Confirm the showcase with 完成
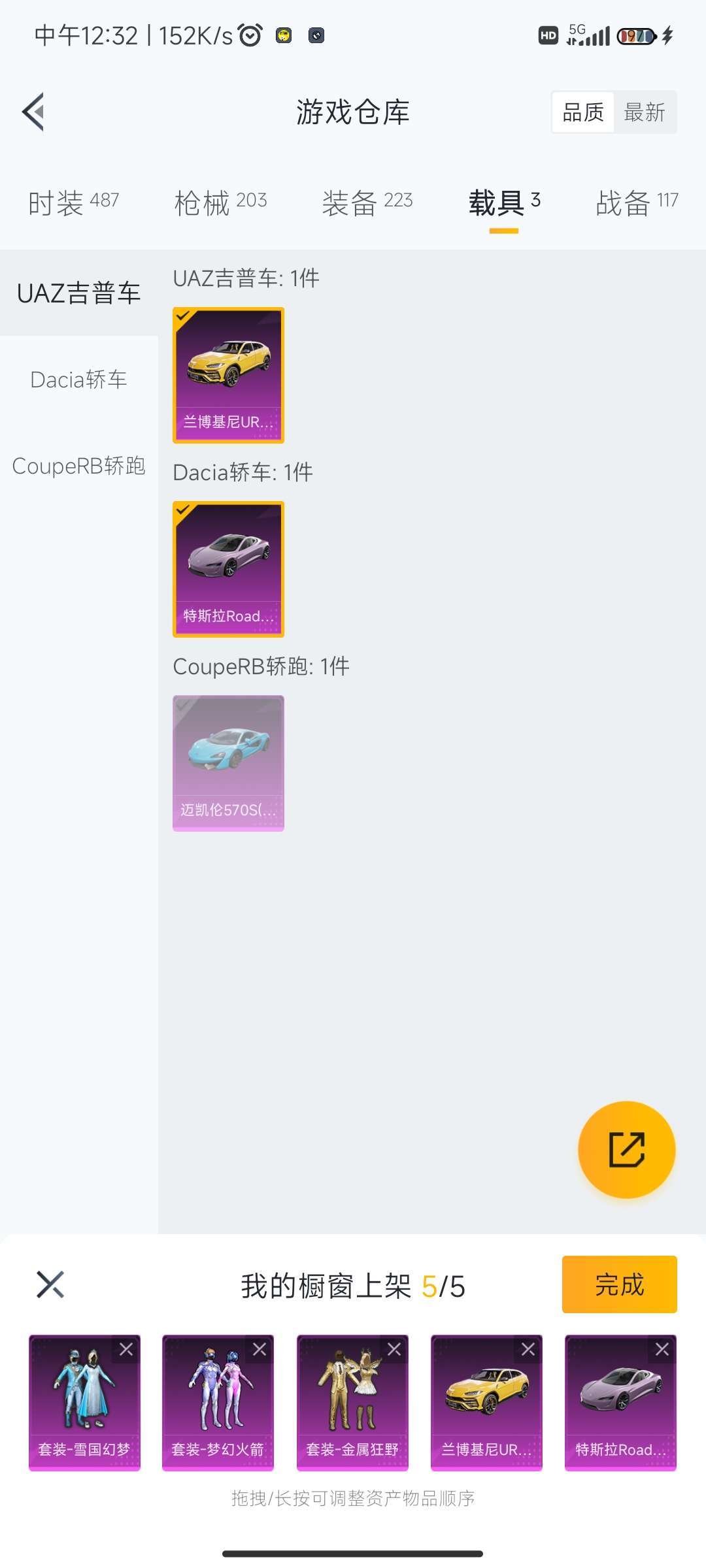The height and width of the screenshot is (1568, 706). (x=619, y=1284)
